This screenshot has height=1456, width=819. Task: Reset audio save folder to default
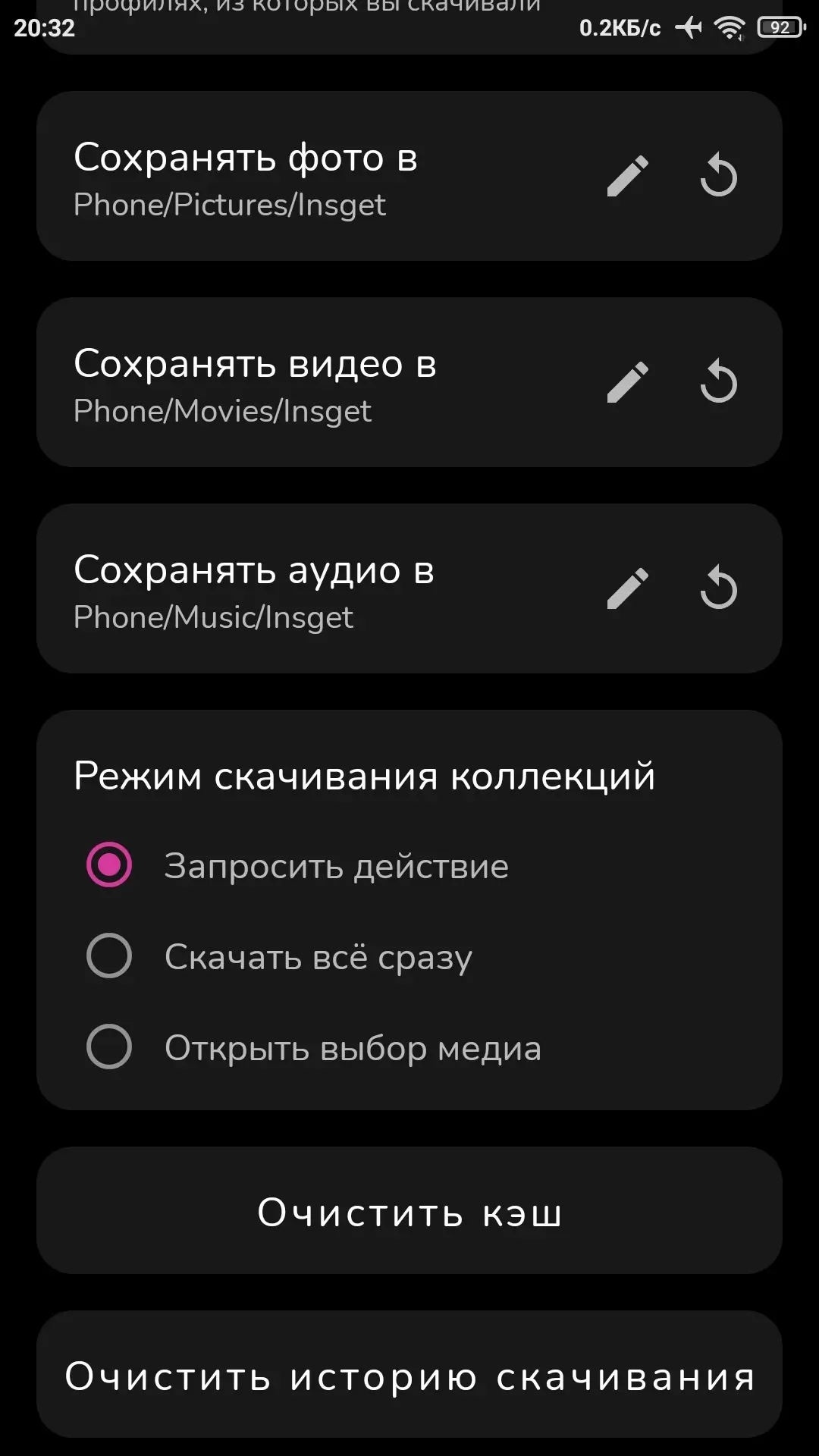719,588
